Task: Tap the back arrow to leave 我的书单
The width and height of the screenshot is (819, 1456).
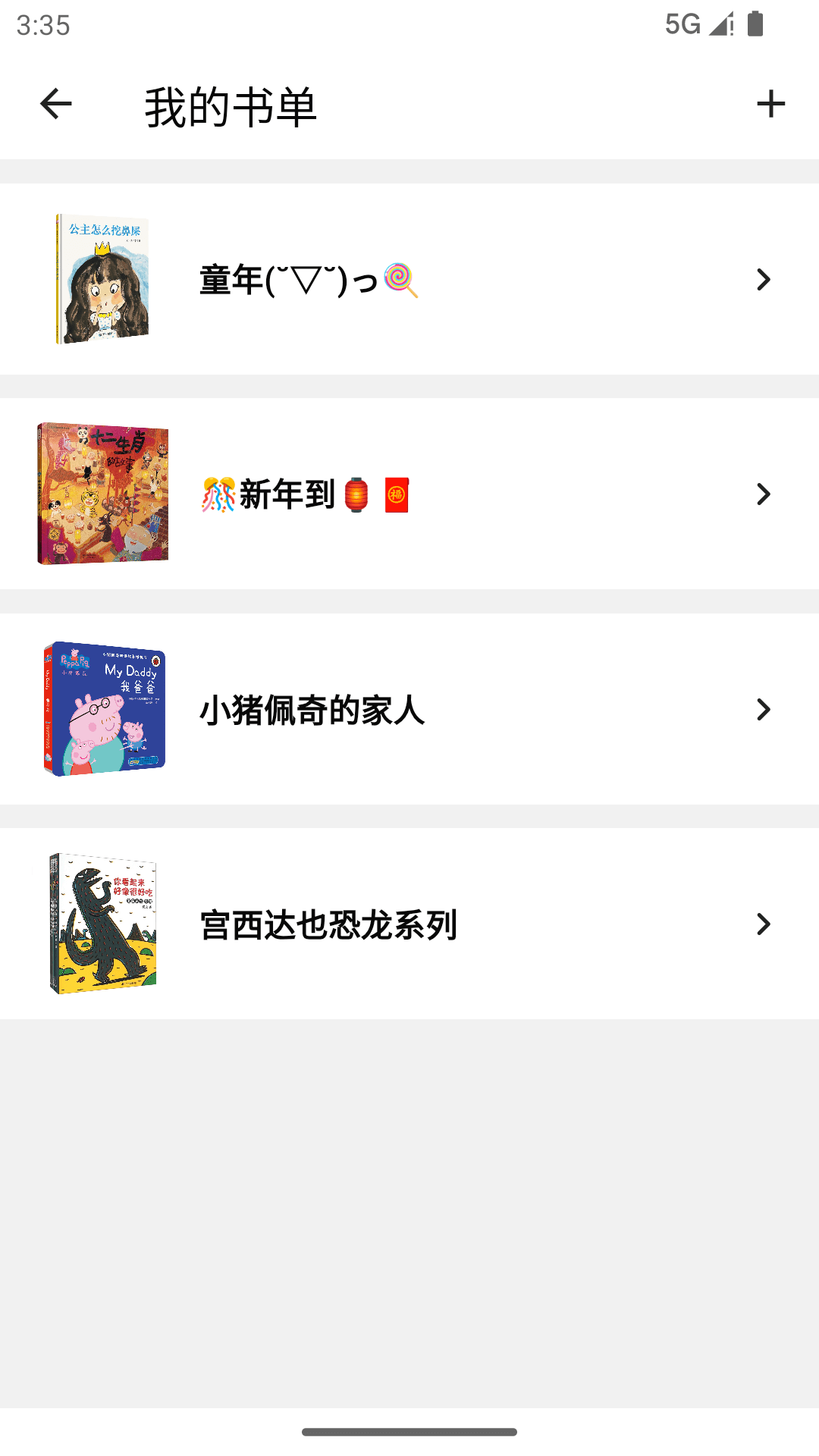Action: [53, 106]
